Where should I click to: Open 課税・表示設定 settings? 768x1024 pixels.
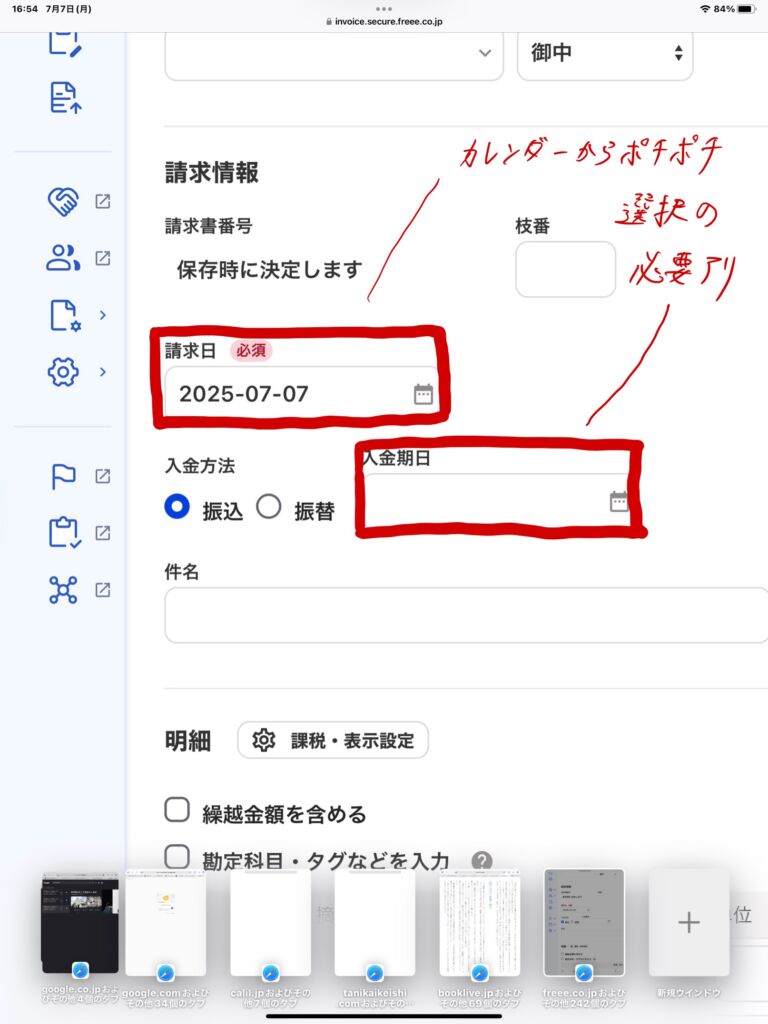point(333,741)
